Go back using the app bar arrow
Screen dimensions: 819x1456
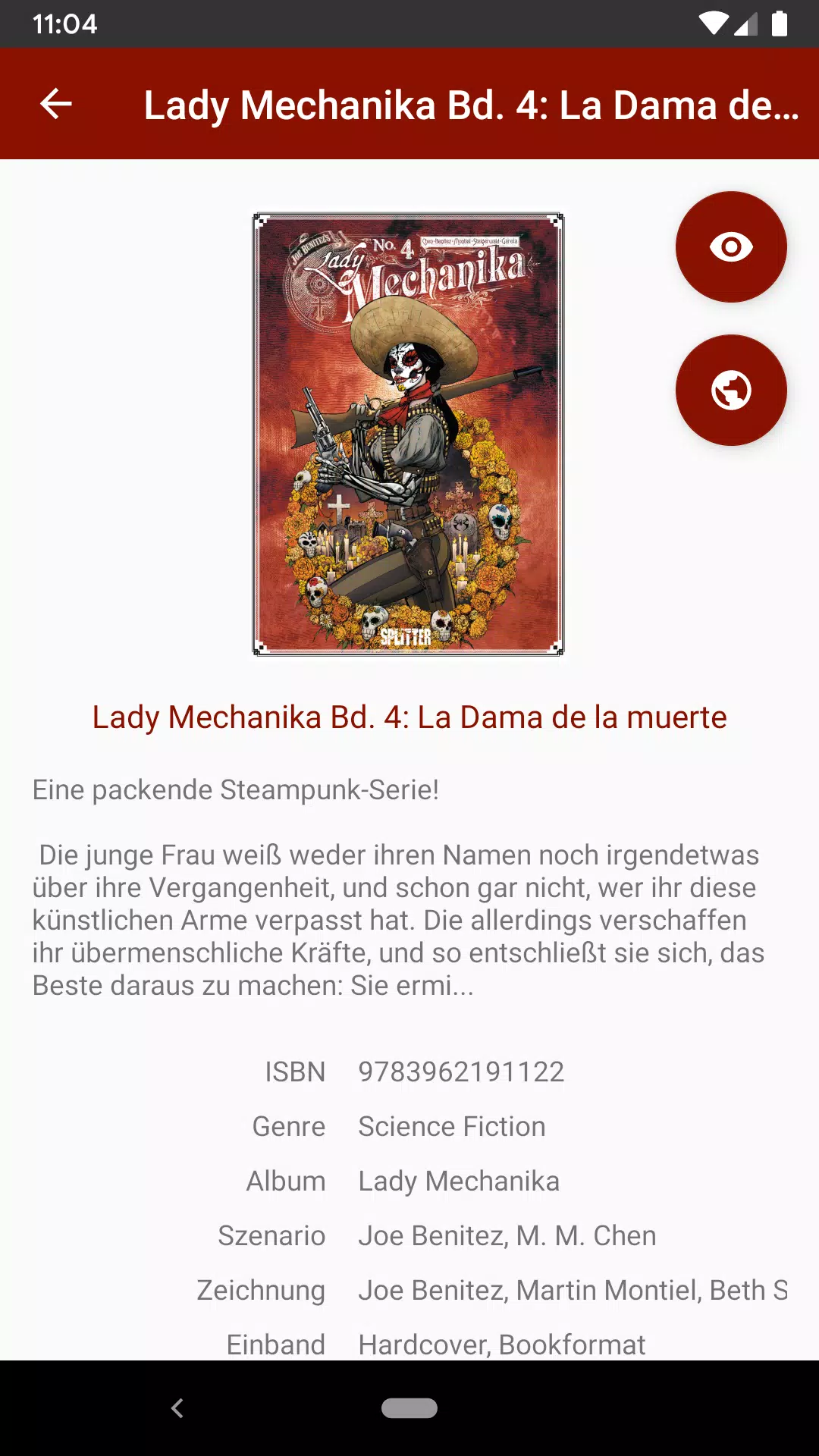[56, 104]
